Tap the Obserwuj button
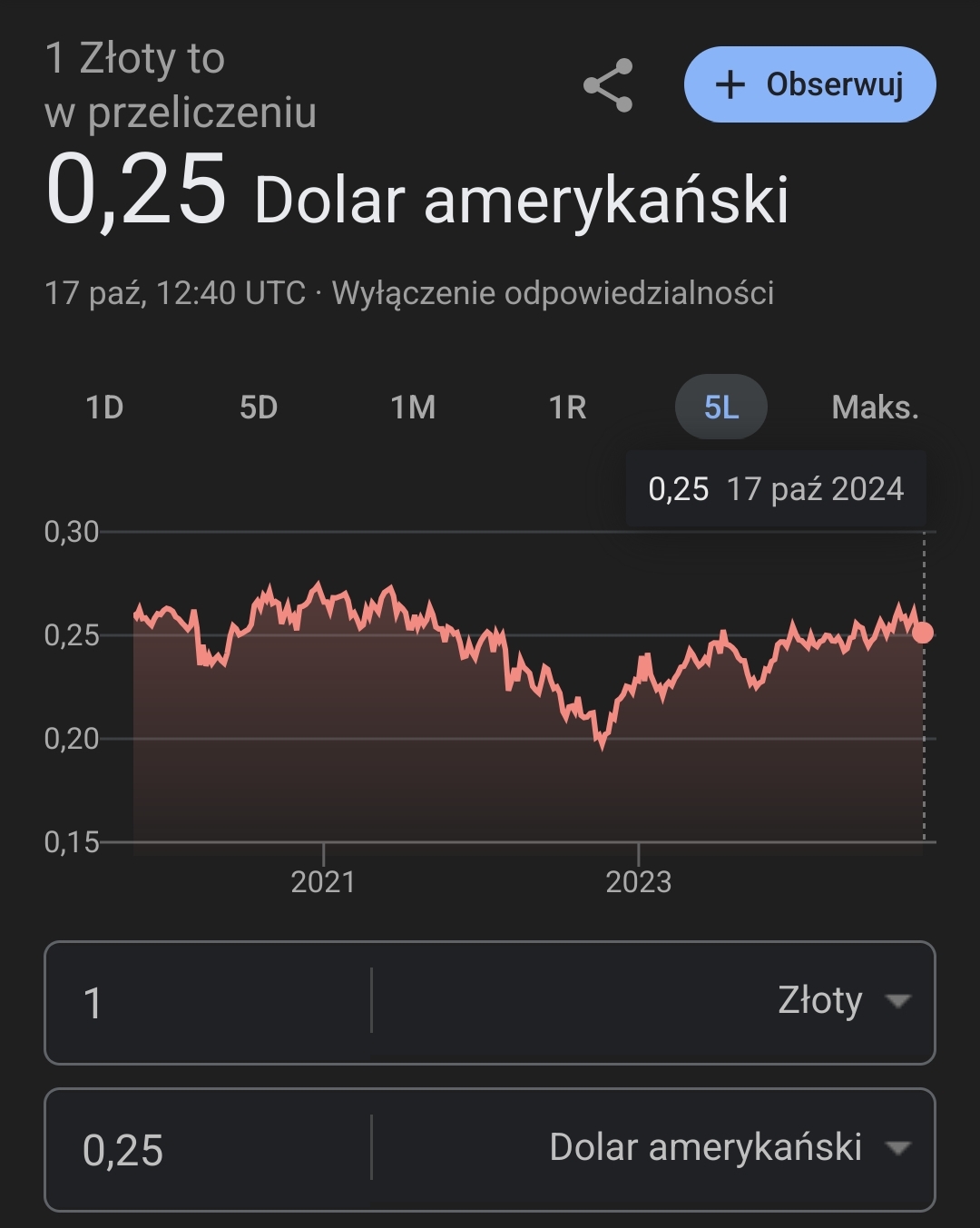This screenshot has height=1228, width=980. click(x=809, y=84)
